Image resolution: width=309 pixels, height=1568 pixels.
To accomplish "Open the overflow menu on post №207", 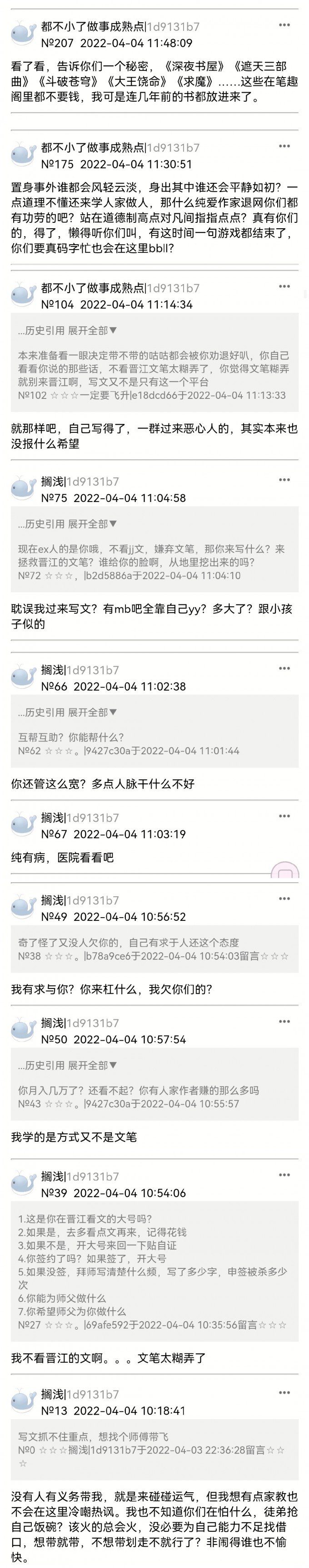I will pyautogui.click(x=284, y=25).
